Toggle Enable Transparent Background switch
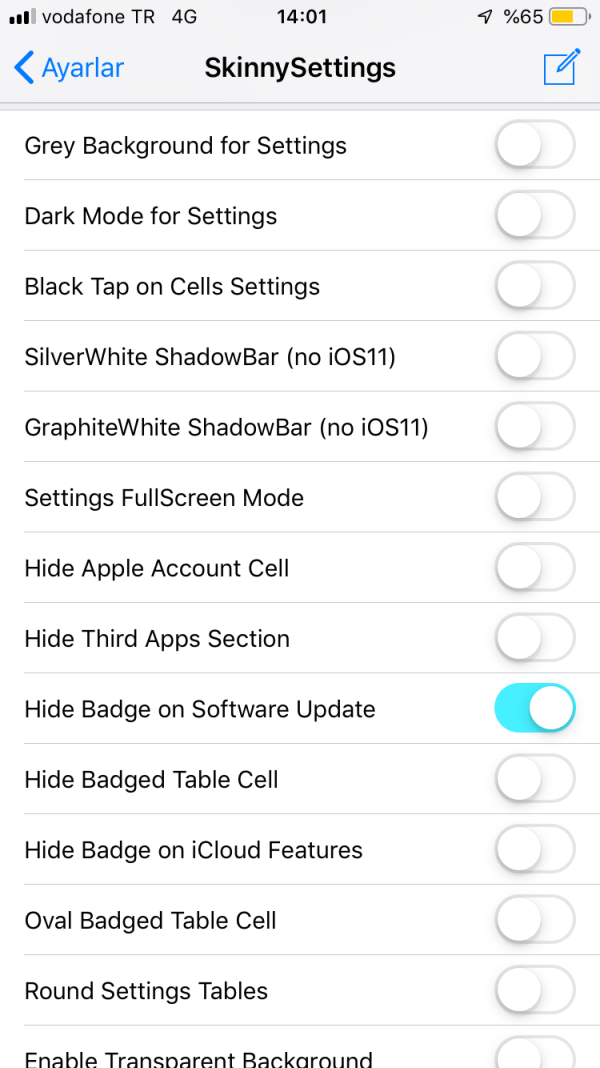The width and height of the screenshot is (600, 1068). tap(534, 1054)
